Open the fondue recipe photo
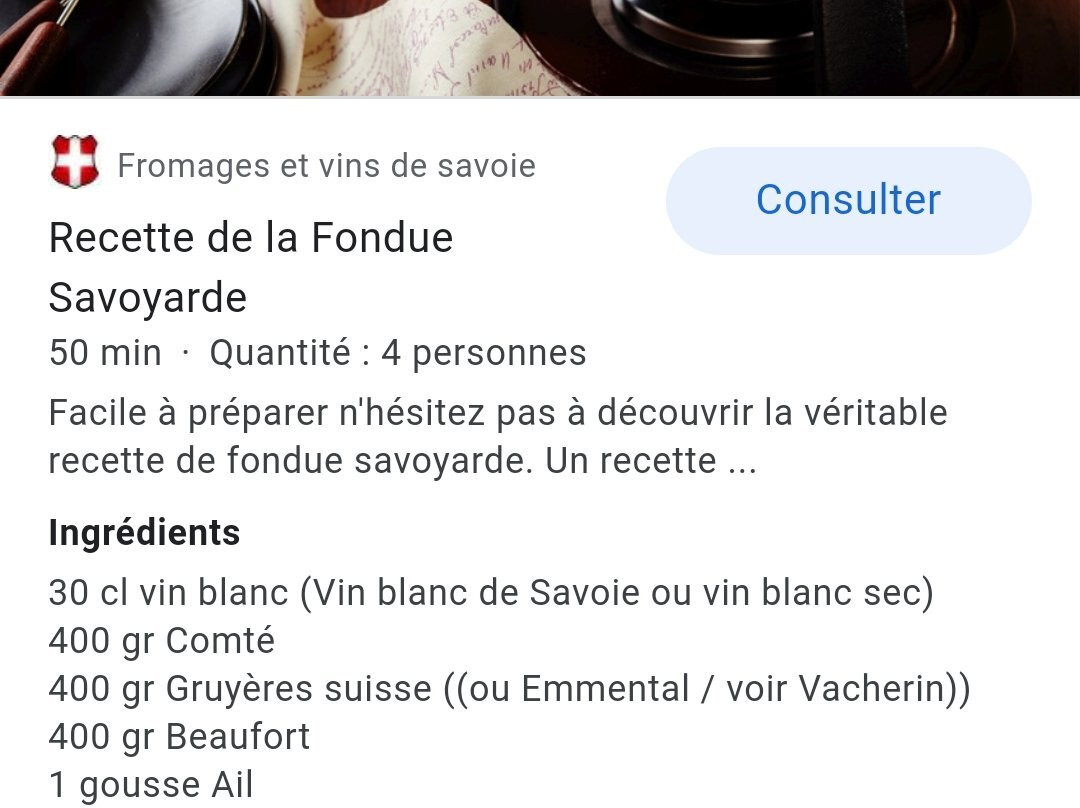 pos(540,46)
